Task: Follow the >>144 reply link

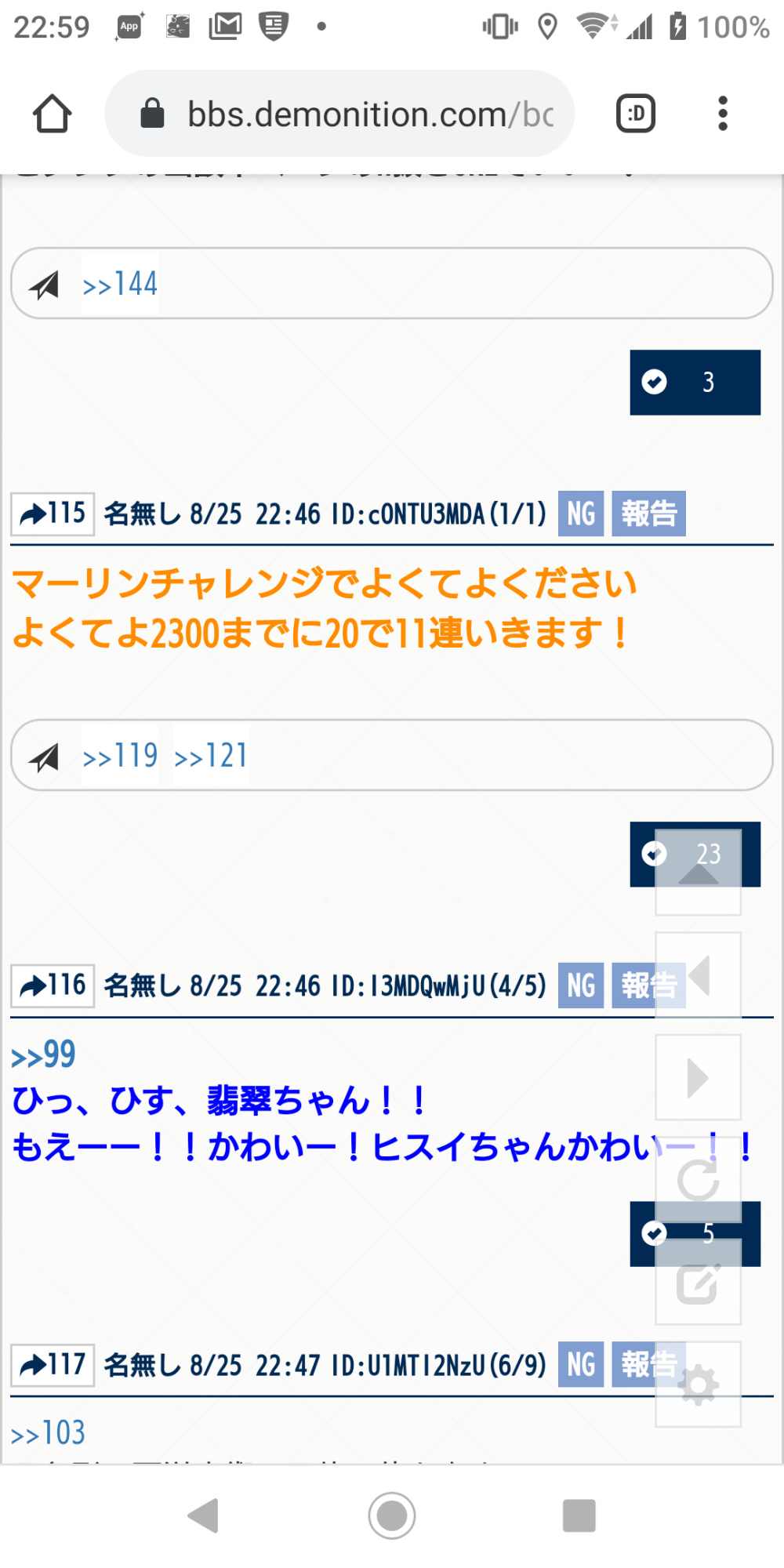Action: (x=120, y=284)
